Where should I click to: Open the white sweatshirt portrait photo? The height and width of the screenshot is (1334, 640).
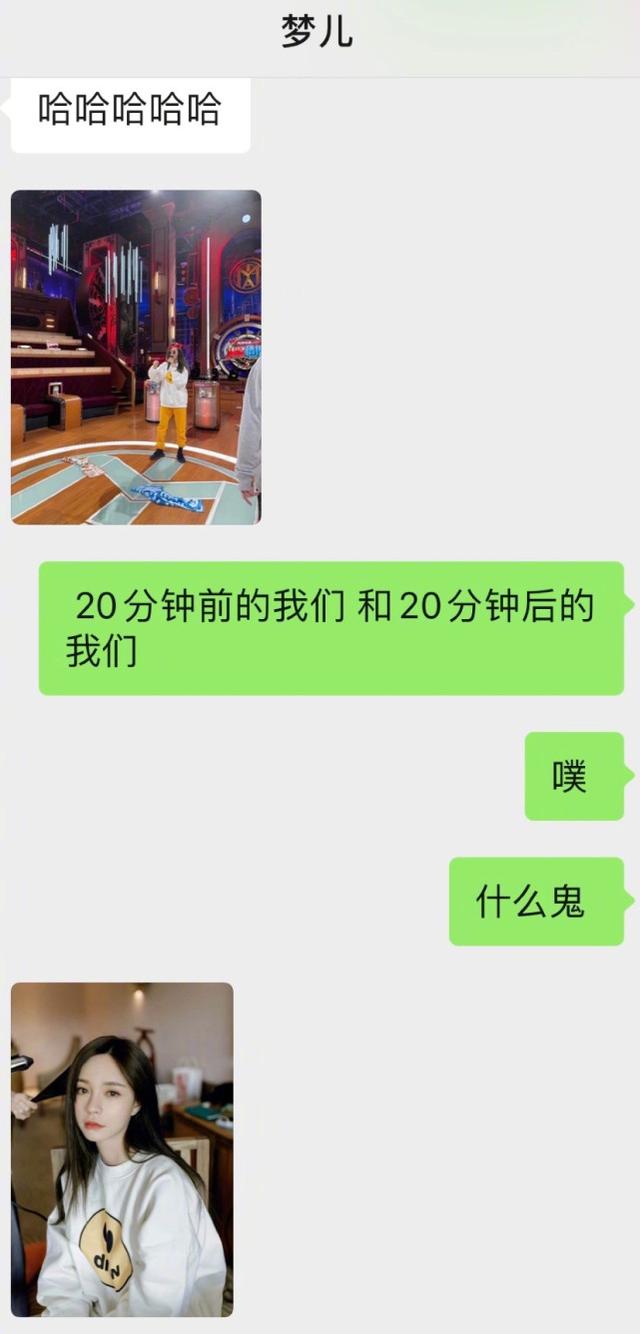tap(122, 1149)
